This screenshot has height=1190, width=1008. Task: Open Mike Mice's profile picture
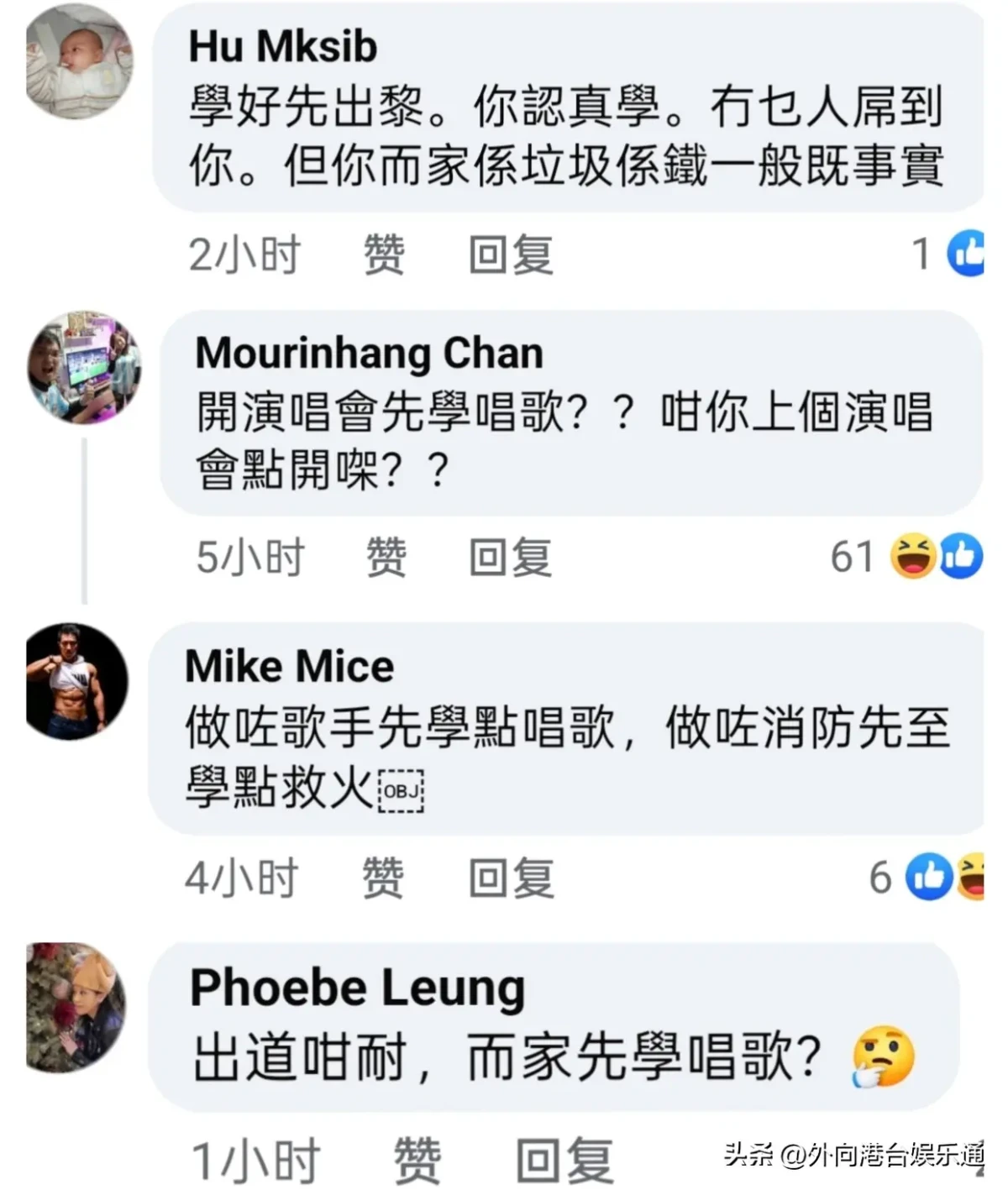pyautogui.click(x=77, y=681)
